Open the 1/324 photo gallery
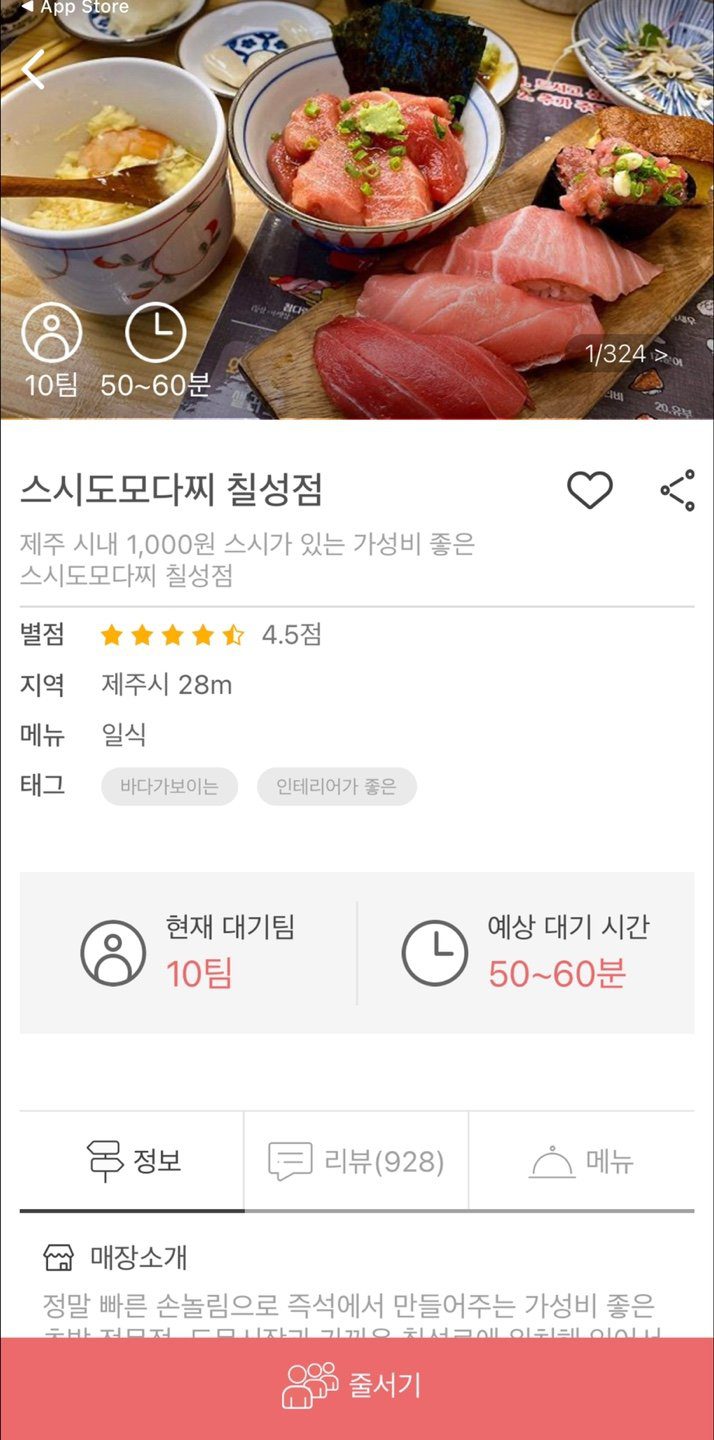 (x=626, y=354)
